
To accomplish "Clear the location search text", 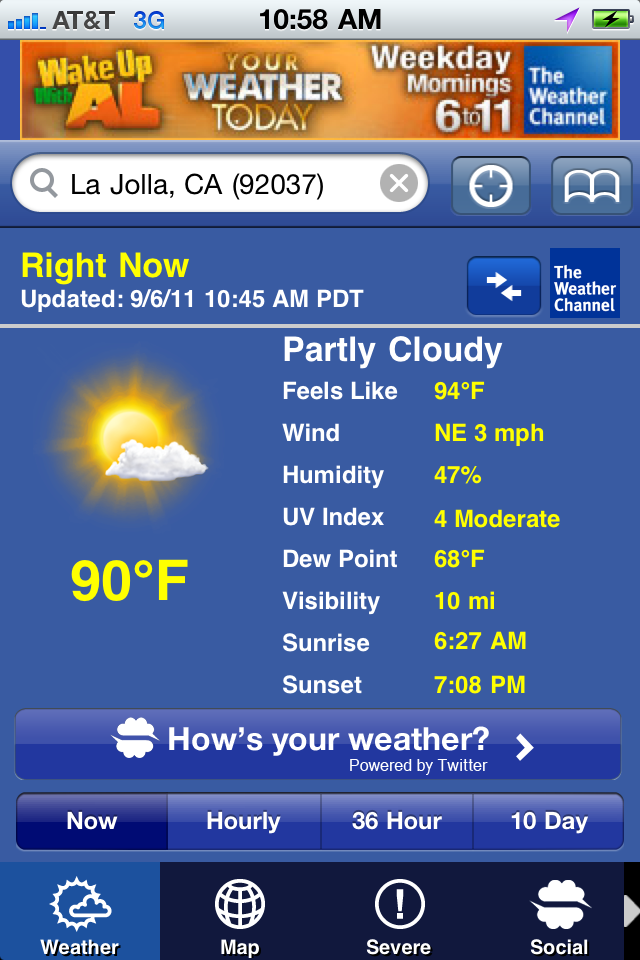I will 398,185.
